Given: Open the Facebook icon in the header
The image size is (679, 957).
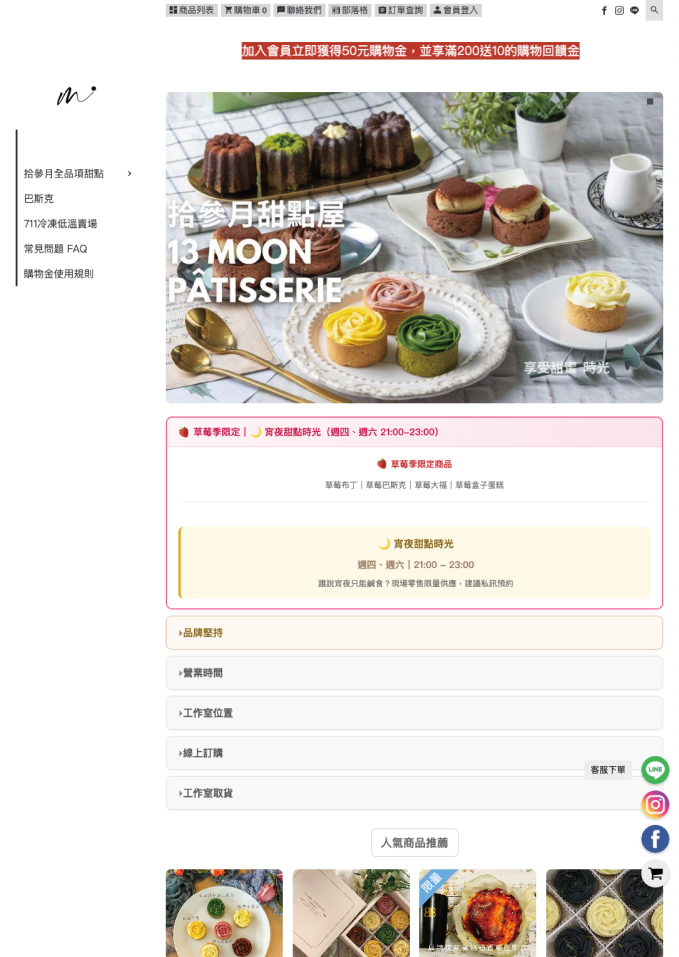Looking at the screenshot, I should point(604,11).
